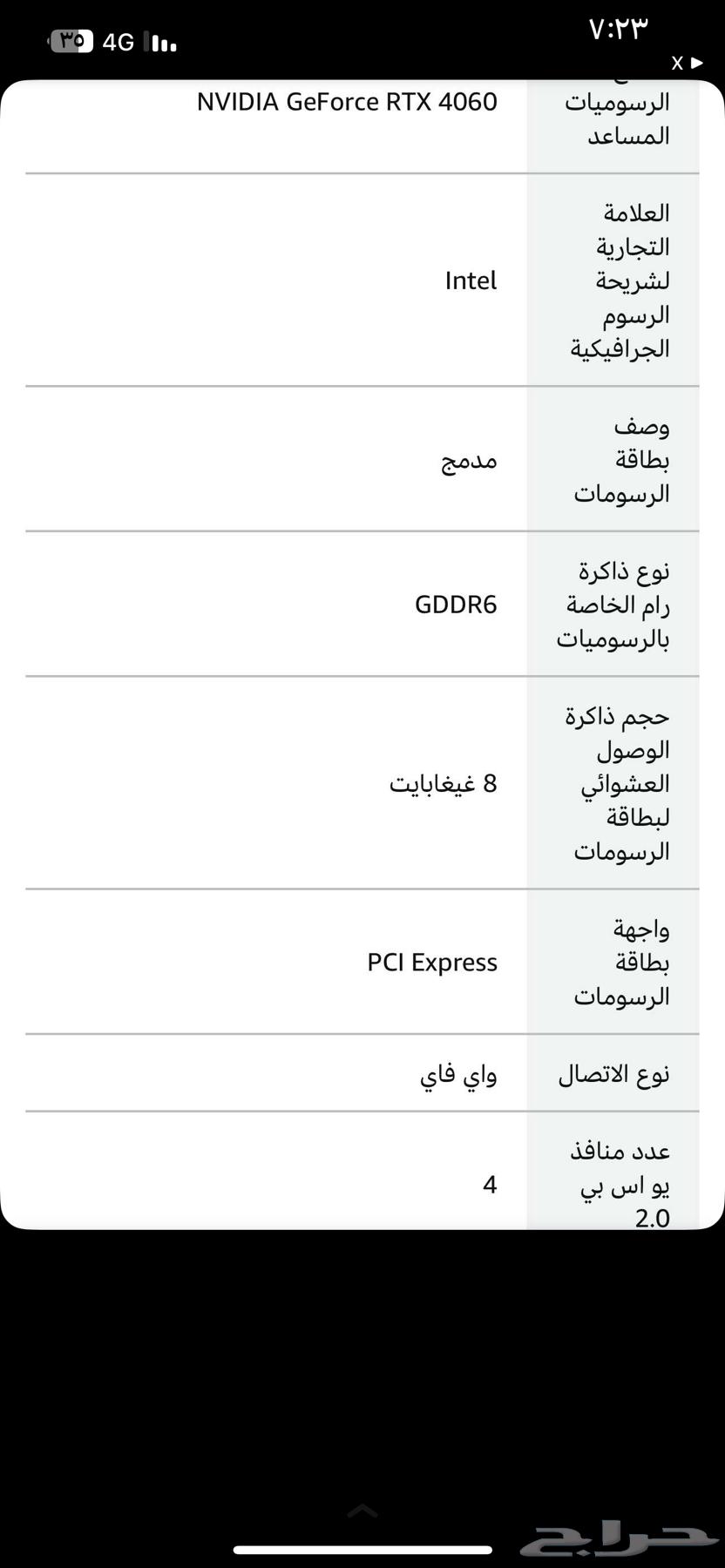Close the overlay with the X icon
This screenshot has height=1568, width=725.
click(x=678, y=63)
